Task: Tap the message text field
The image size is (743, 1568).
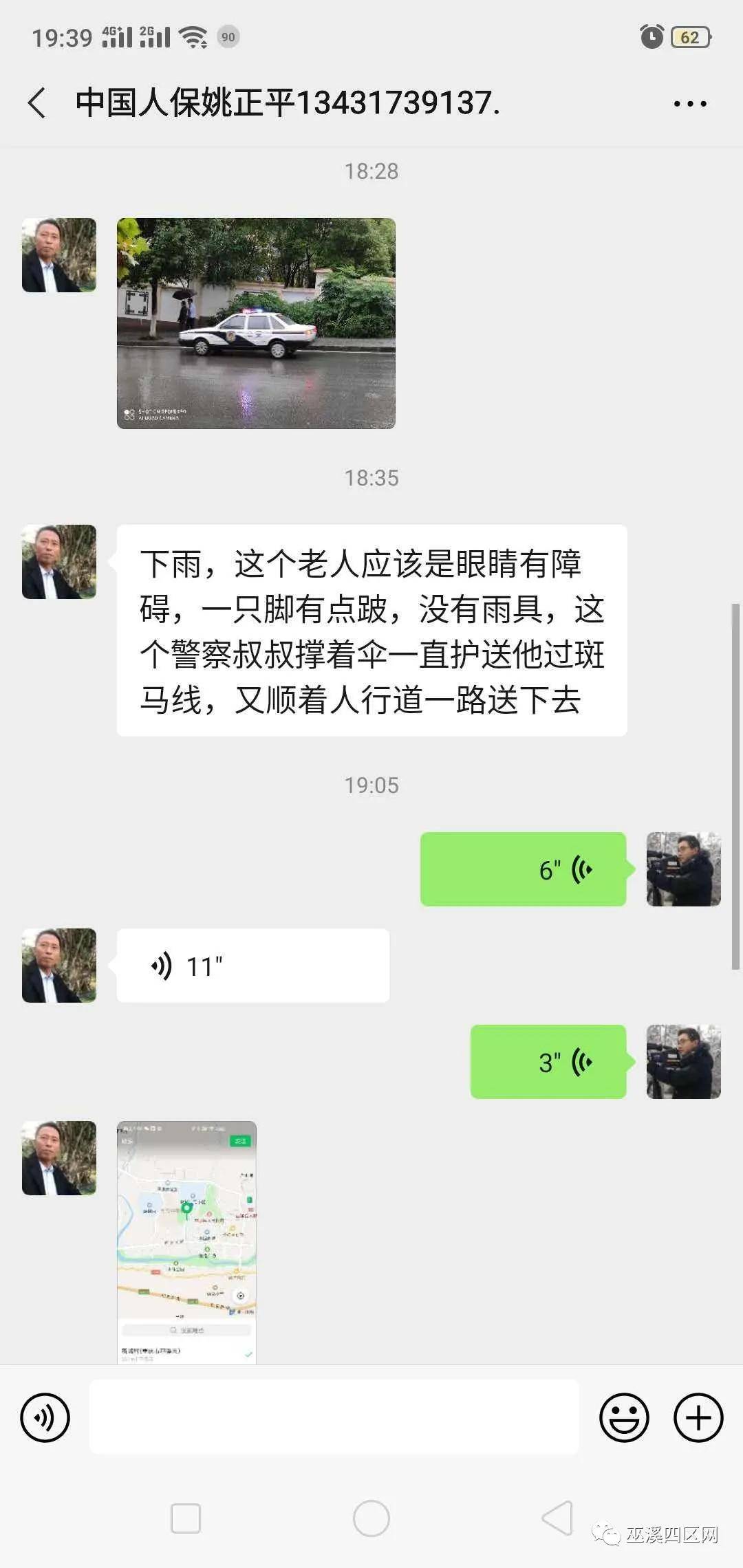Action: click(x=334, y=1417)
